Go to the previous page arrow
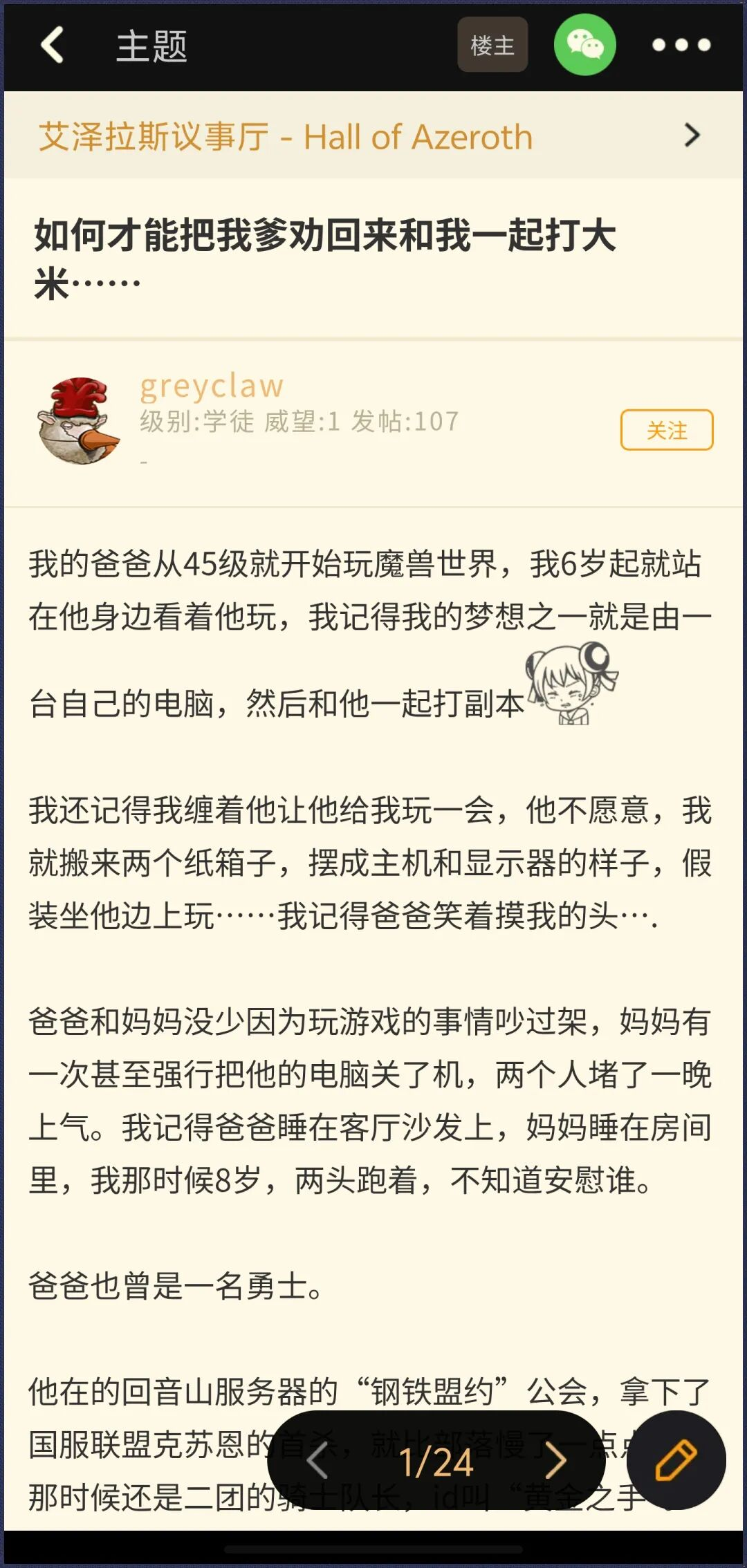The height and width of the screenshot is (1568, 747). point(317,1461)
